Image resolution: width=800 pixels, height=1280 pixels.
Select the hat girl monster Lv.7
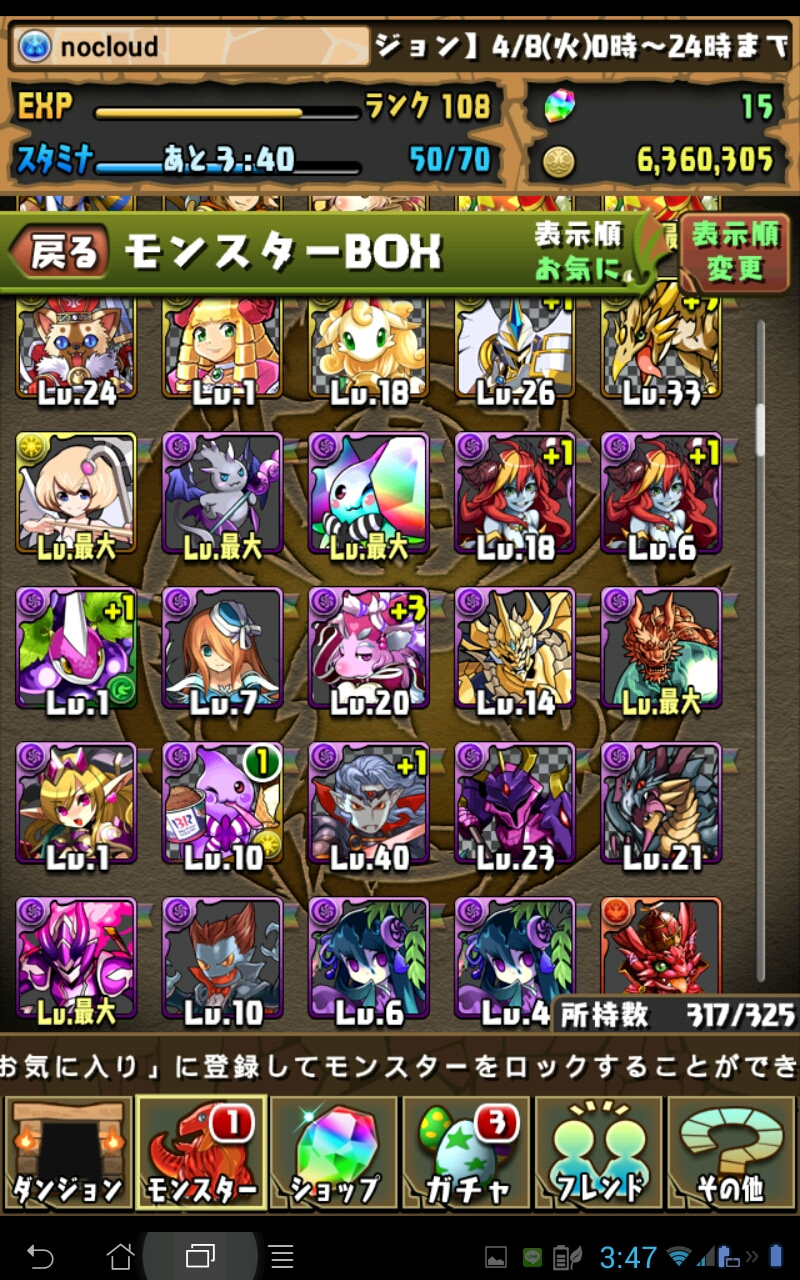(223, 648)
